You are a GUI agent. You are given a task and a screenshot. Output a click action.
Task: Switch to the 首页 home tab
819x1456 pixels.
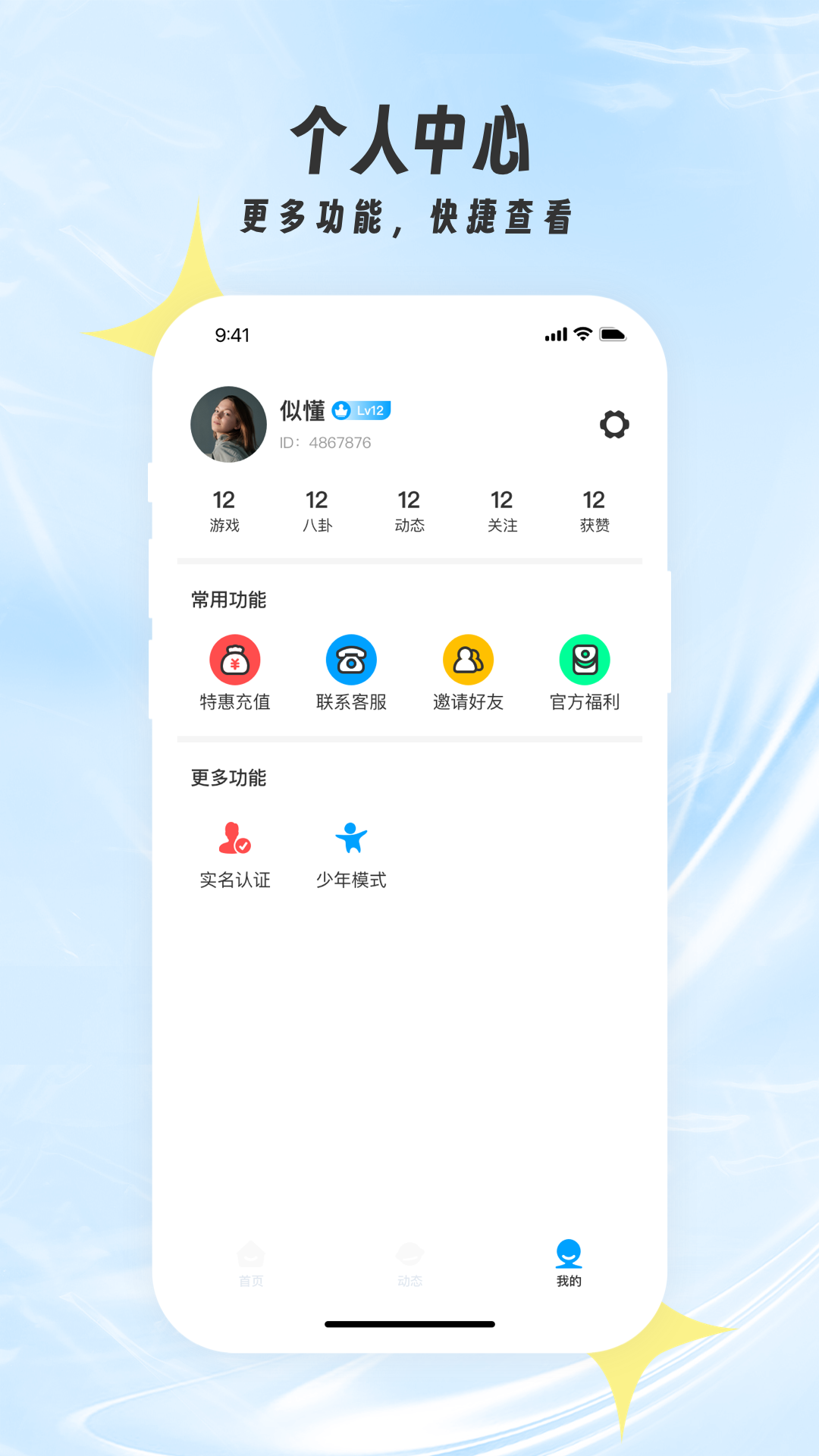(251, 1259)
